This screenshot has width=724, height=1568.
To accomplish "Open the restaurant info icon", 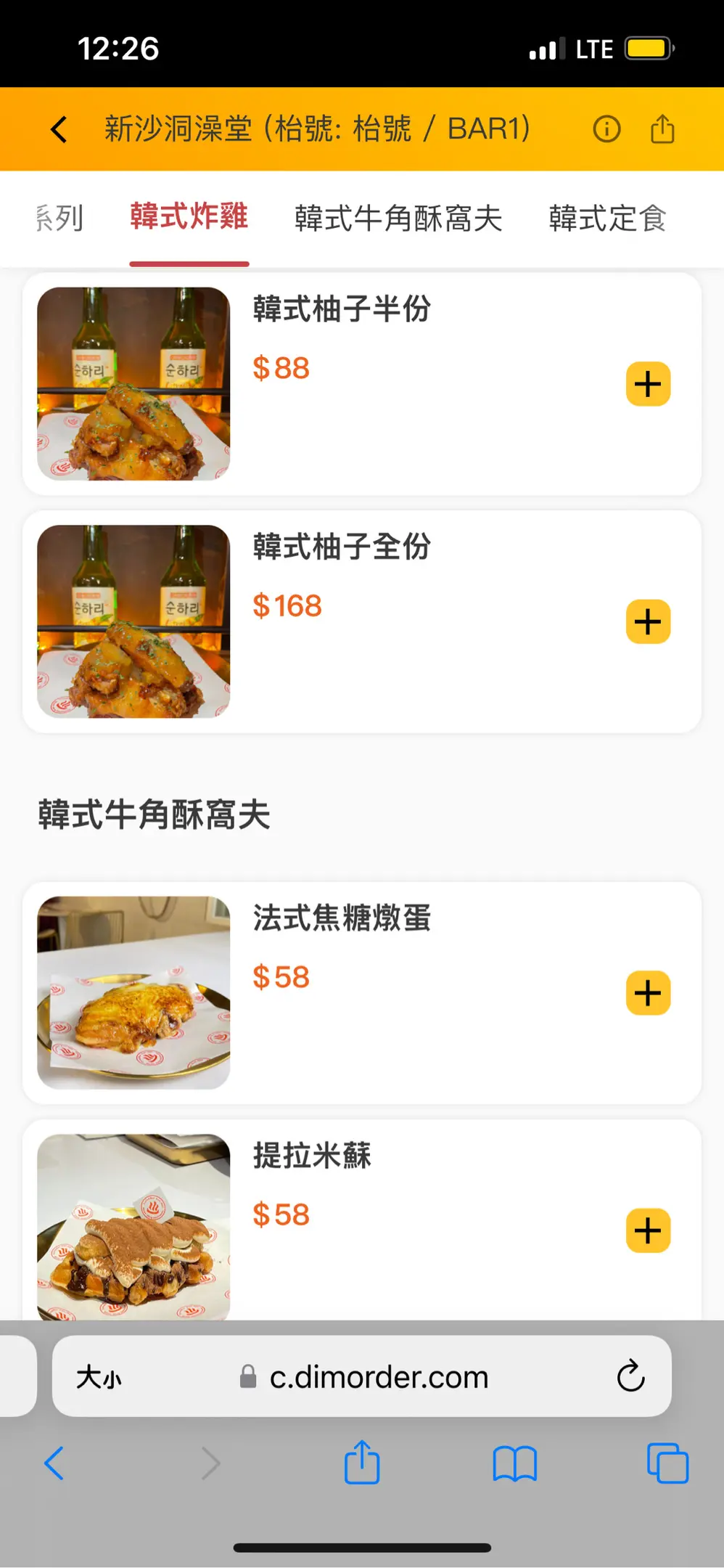I will pyautogui.click(x=606, y=129).
